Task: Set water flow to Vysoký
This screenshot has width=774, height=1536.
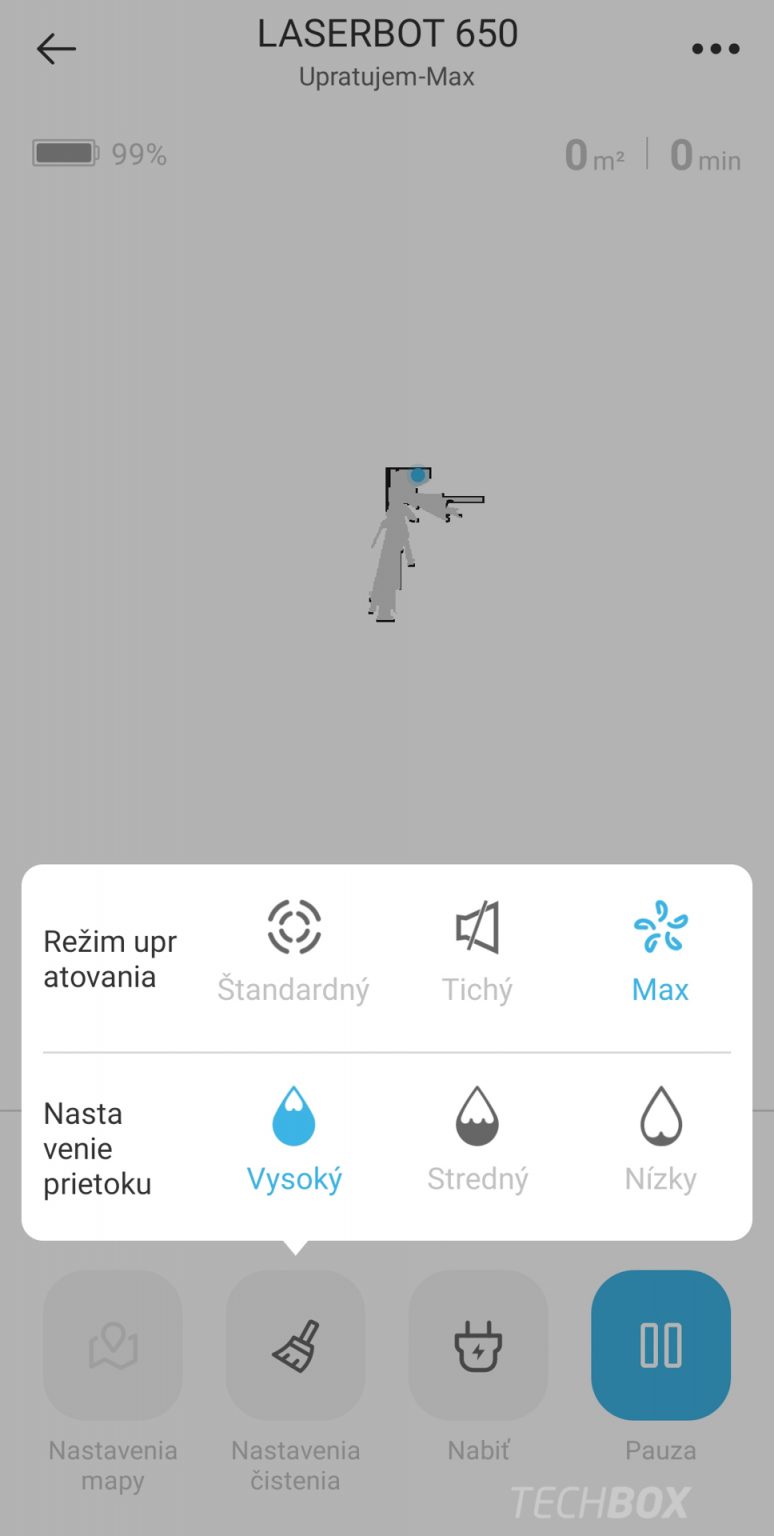Action: (294, 1140)
